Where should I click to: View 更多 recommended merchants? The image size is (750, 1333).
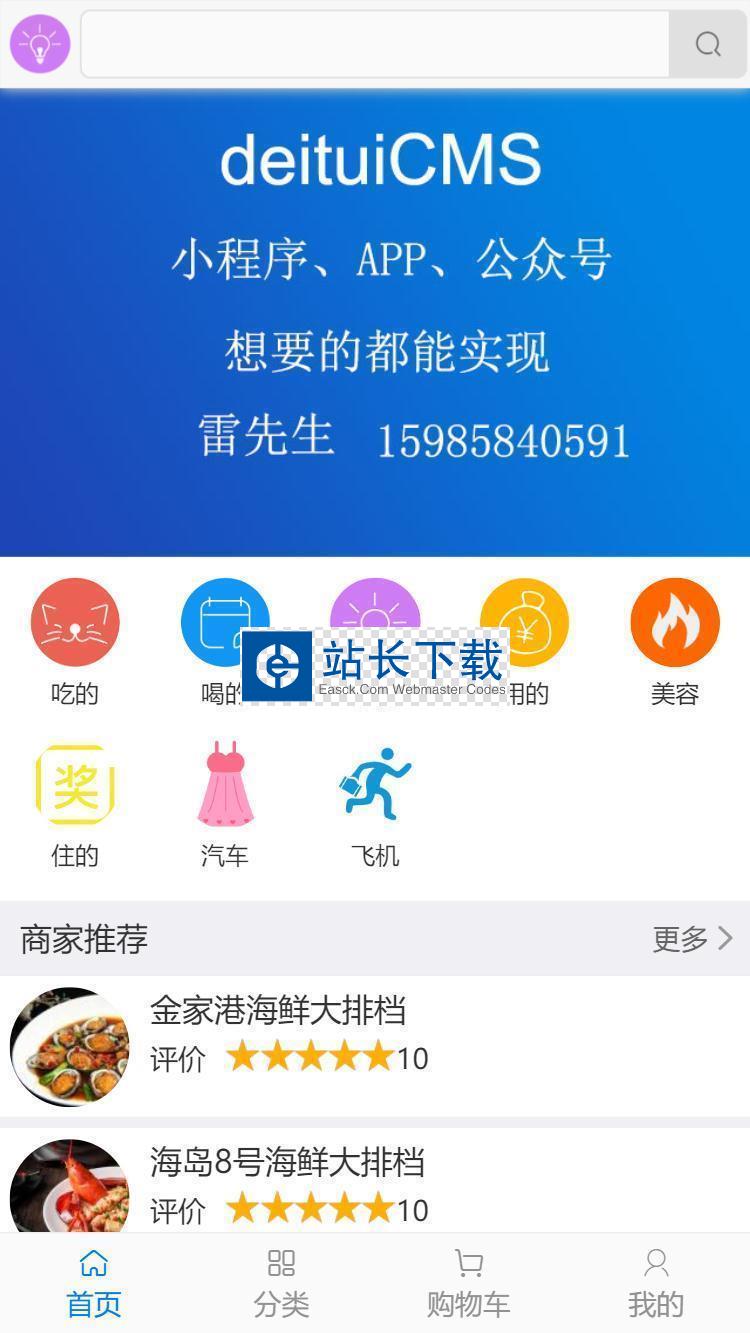[x=693, y=939]
